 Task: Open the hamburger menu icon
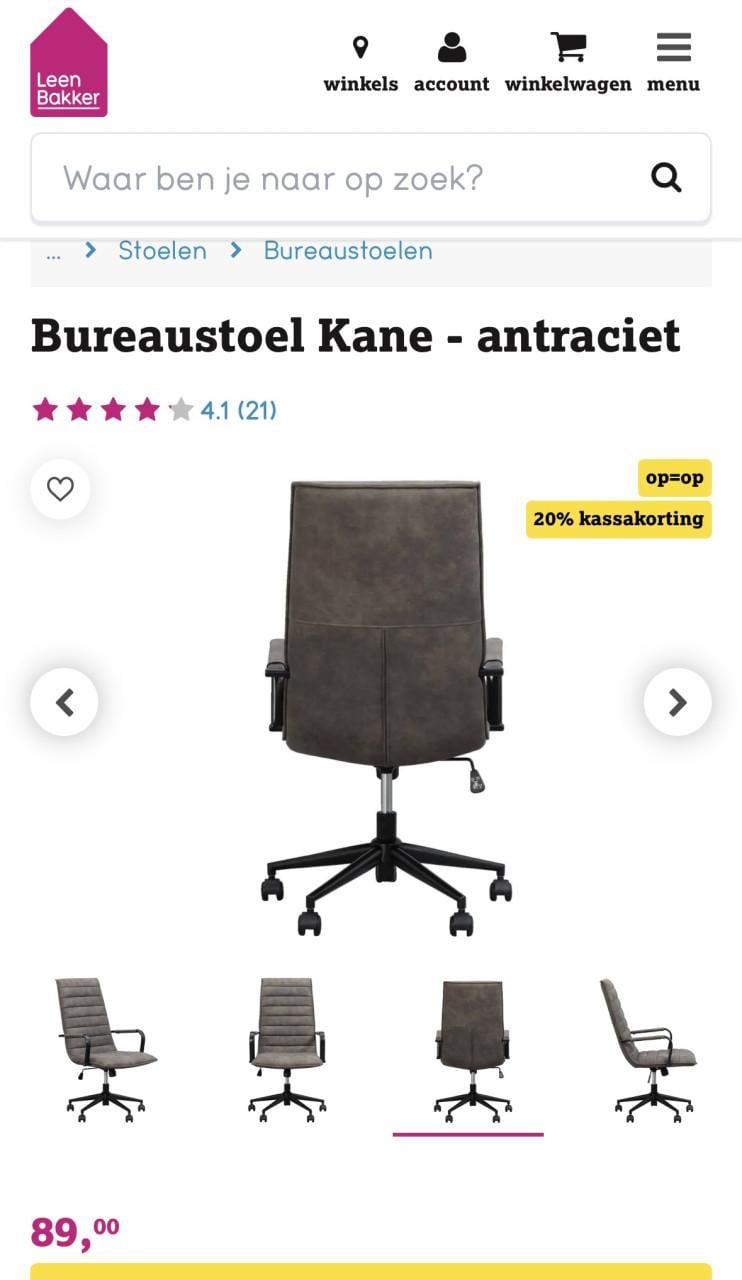[x=674, y=60]
